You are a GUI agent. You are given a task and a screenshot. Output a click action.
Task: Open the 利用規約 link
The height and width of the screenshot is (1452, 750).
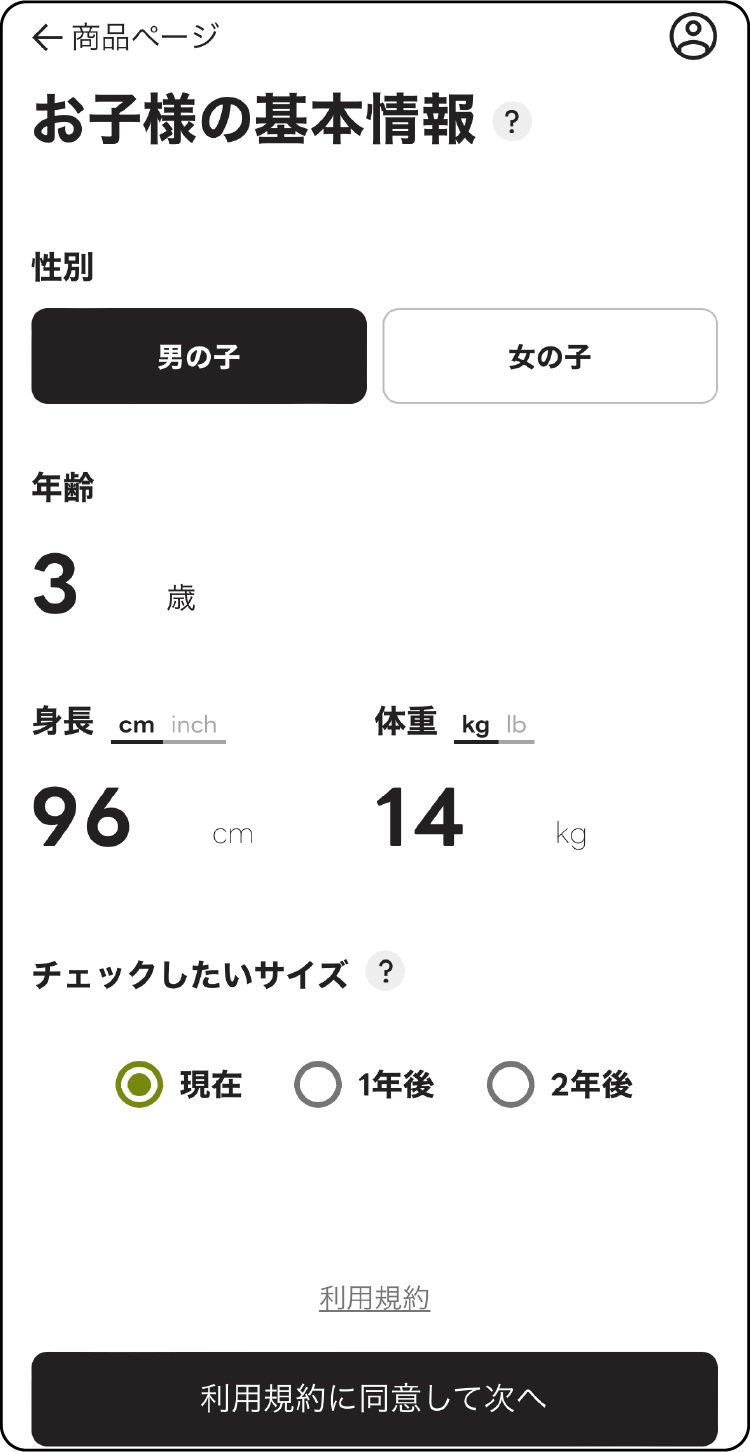(375, 1299)
